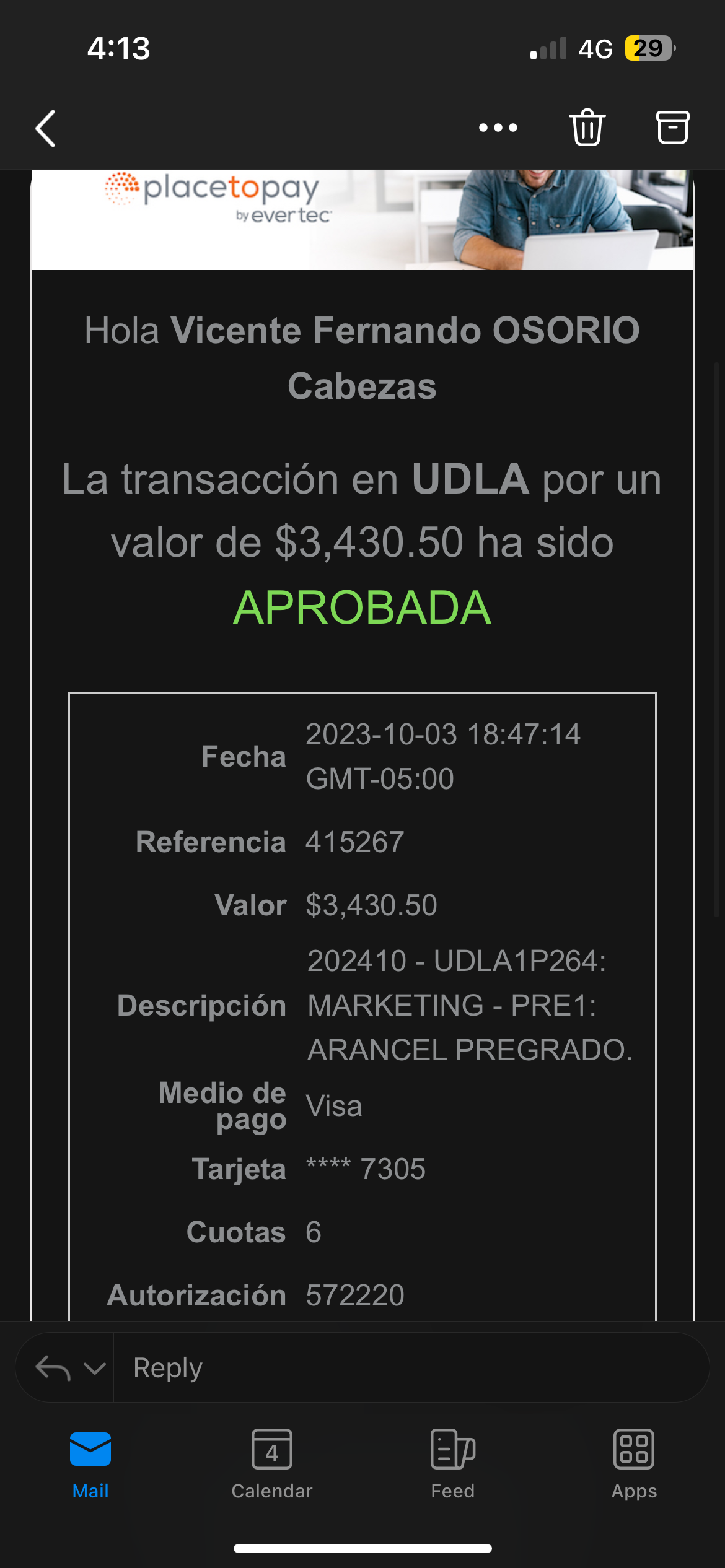Open the three-dot more options menu
This screenshot has width=725, height=1568.
click(x=498, y=128)
